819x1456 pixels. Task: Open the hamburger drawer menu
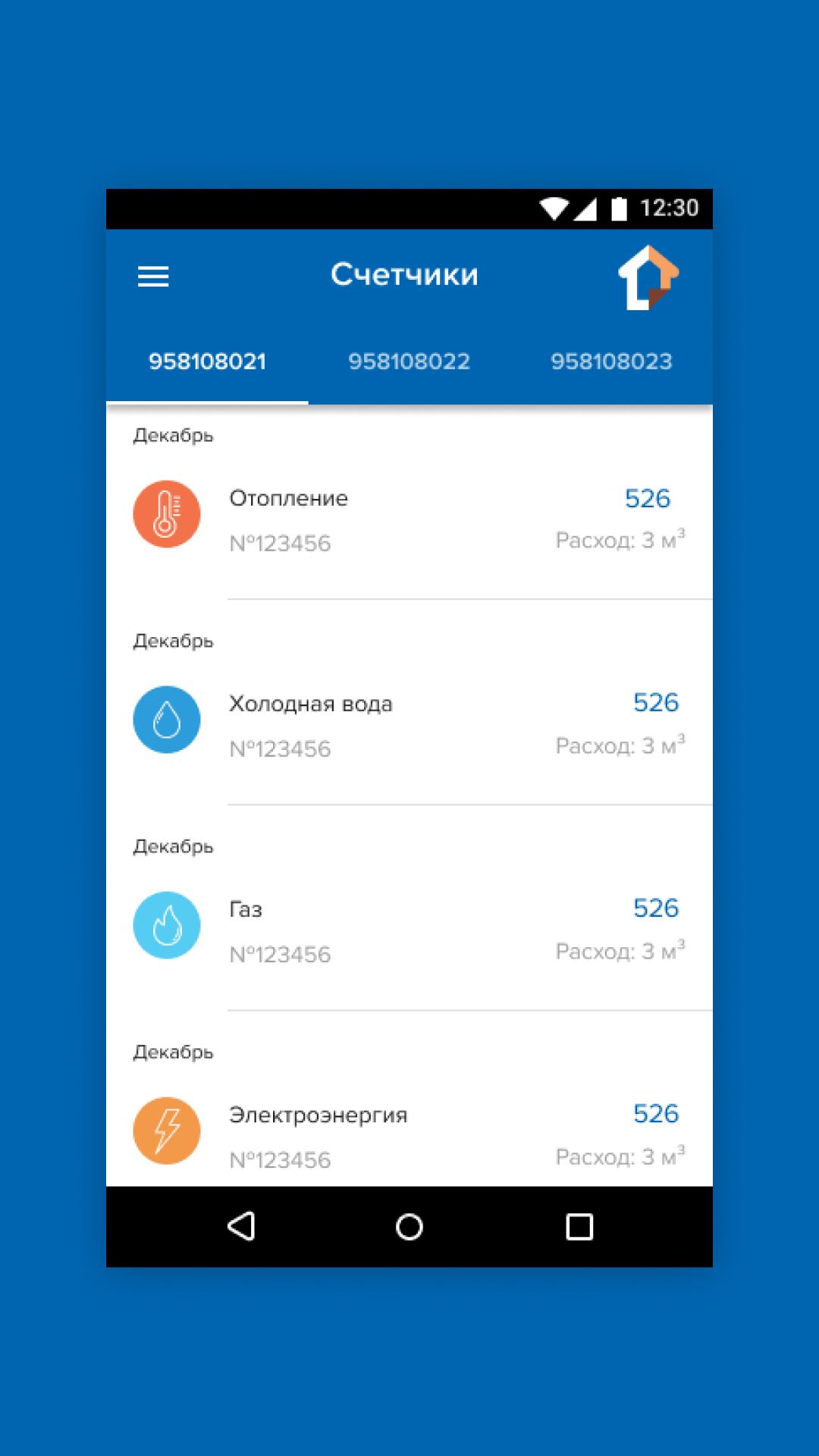click(x=153, y=276)
